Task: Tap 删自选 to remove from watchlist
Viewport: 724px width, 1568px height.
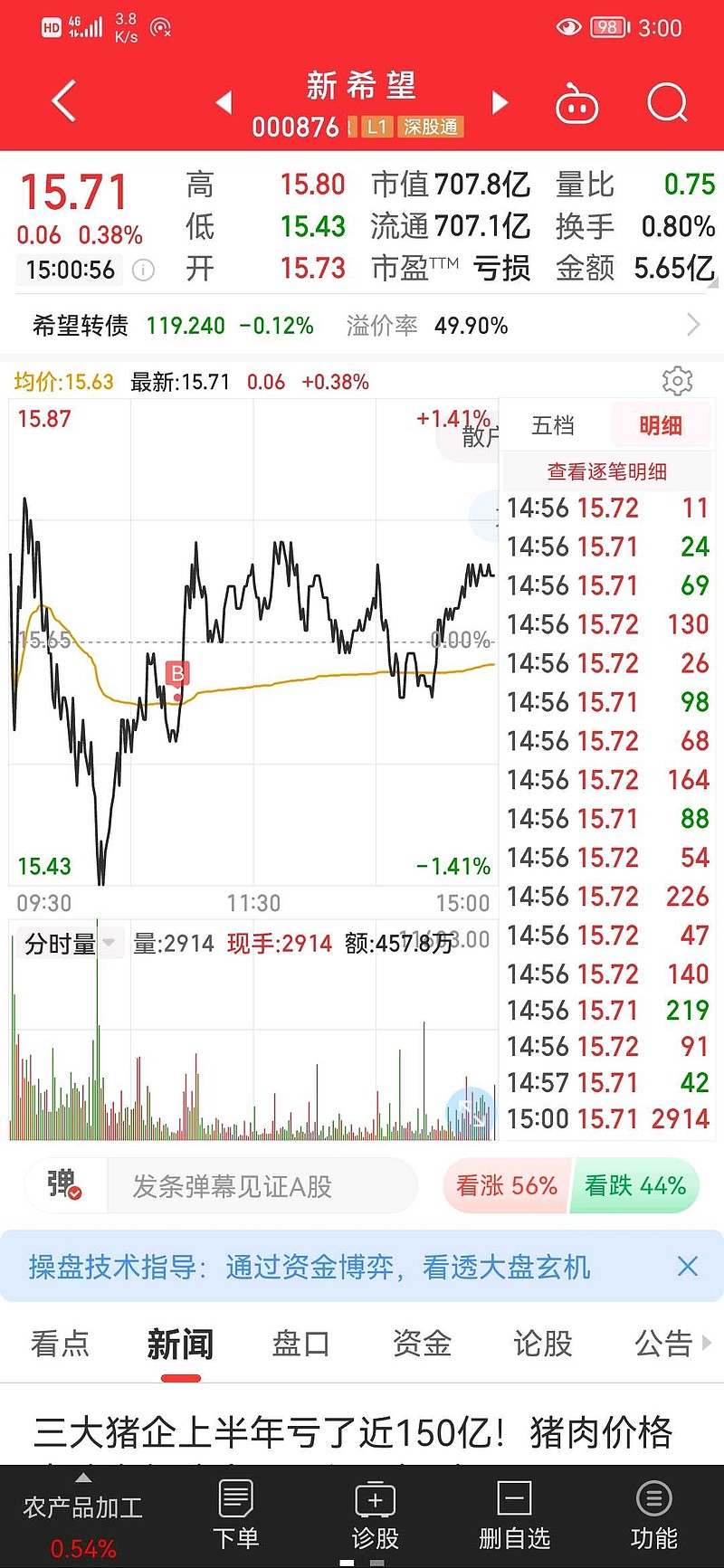Action: point(514,1515)
